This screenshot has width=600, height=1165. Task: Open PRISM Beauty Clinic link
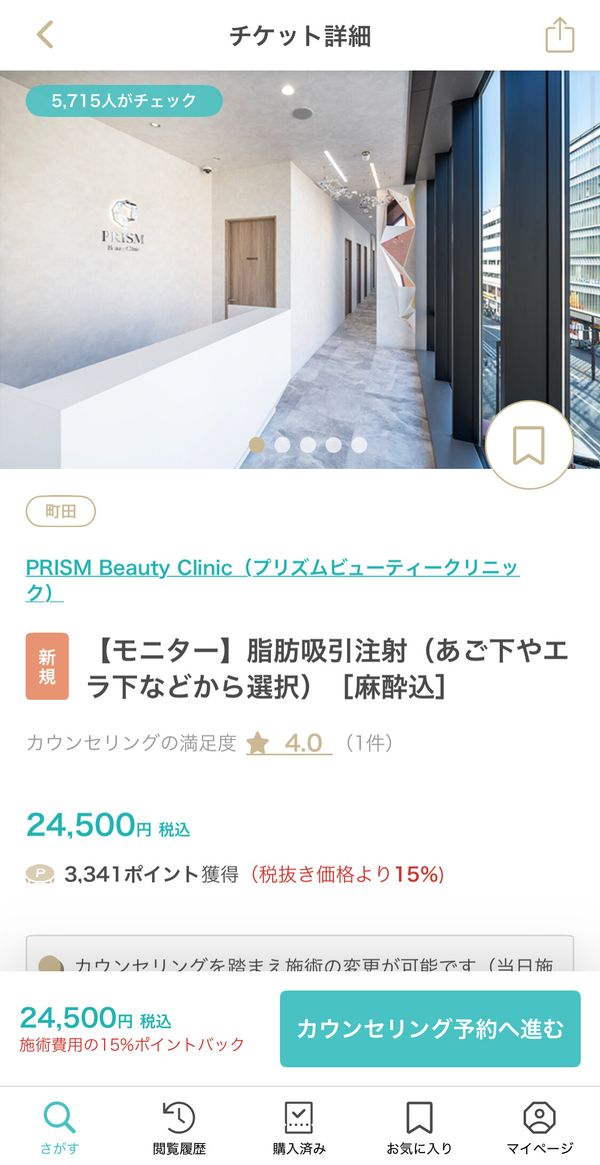tap(272, 580)
